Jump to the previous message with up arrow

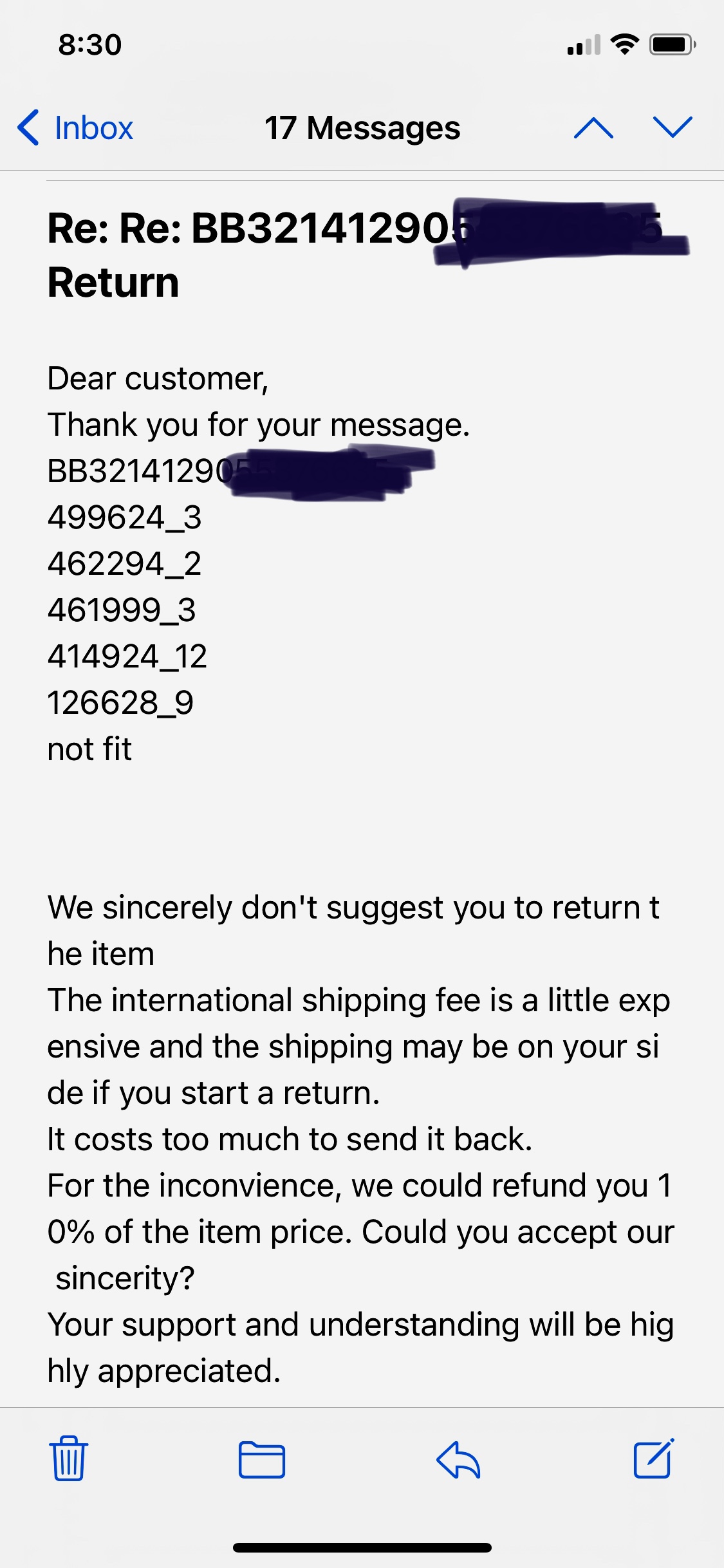[x=593, y=127]
